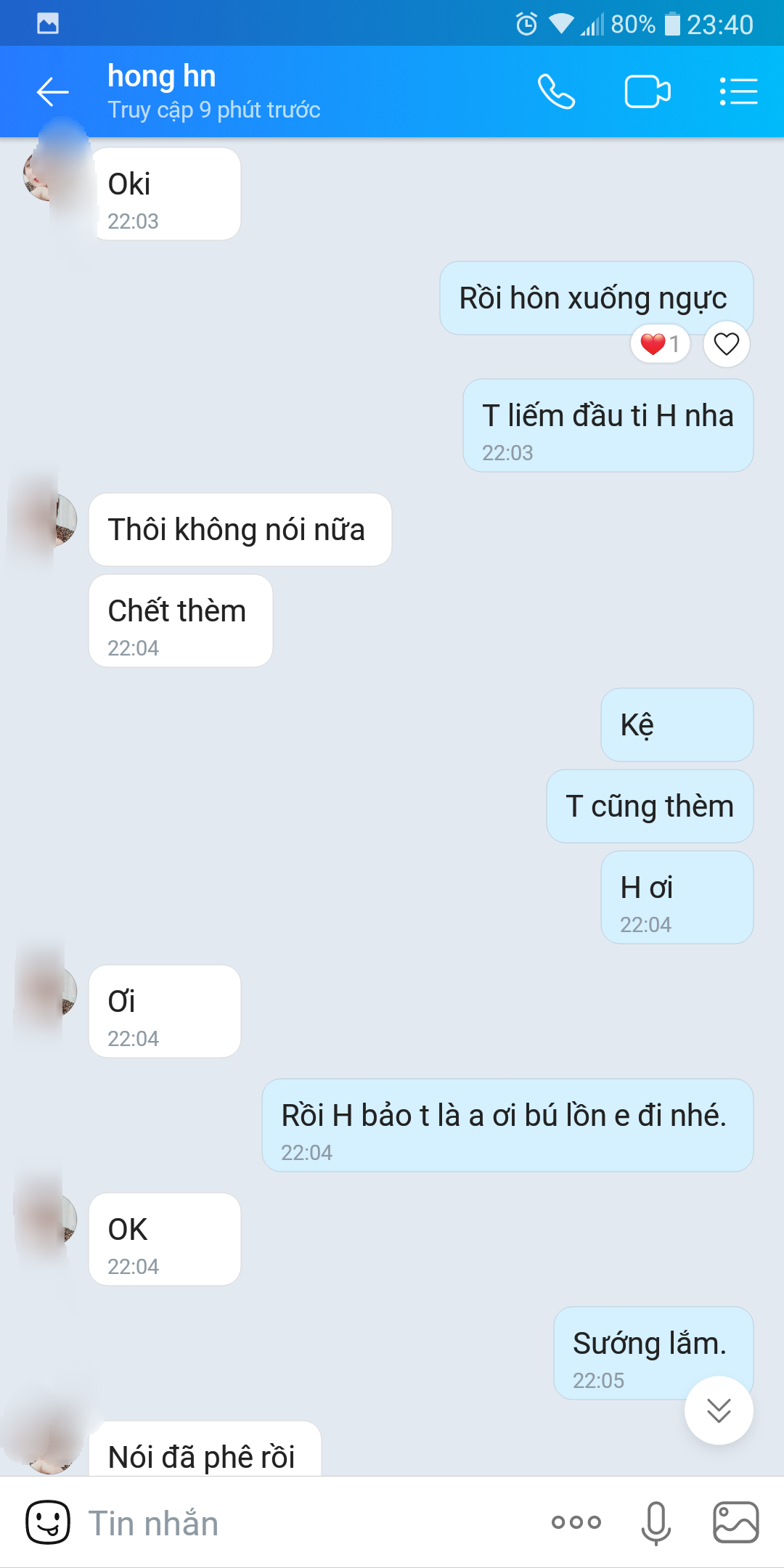Viewport: 784px width, 1568px height.
Task: Open the photo gallery picker
Action: coord(735,1522)
